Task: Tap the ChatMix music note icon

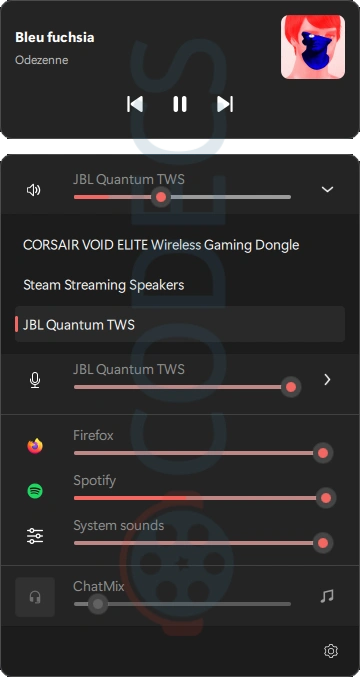Action: tap(327, 596)
